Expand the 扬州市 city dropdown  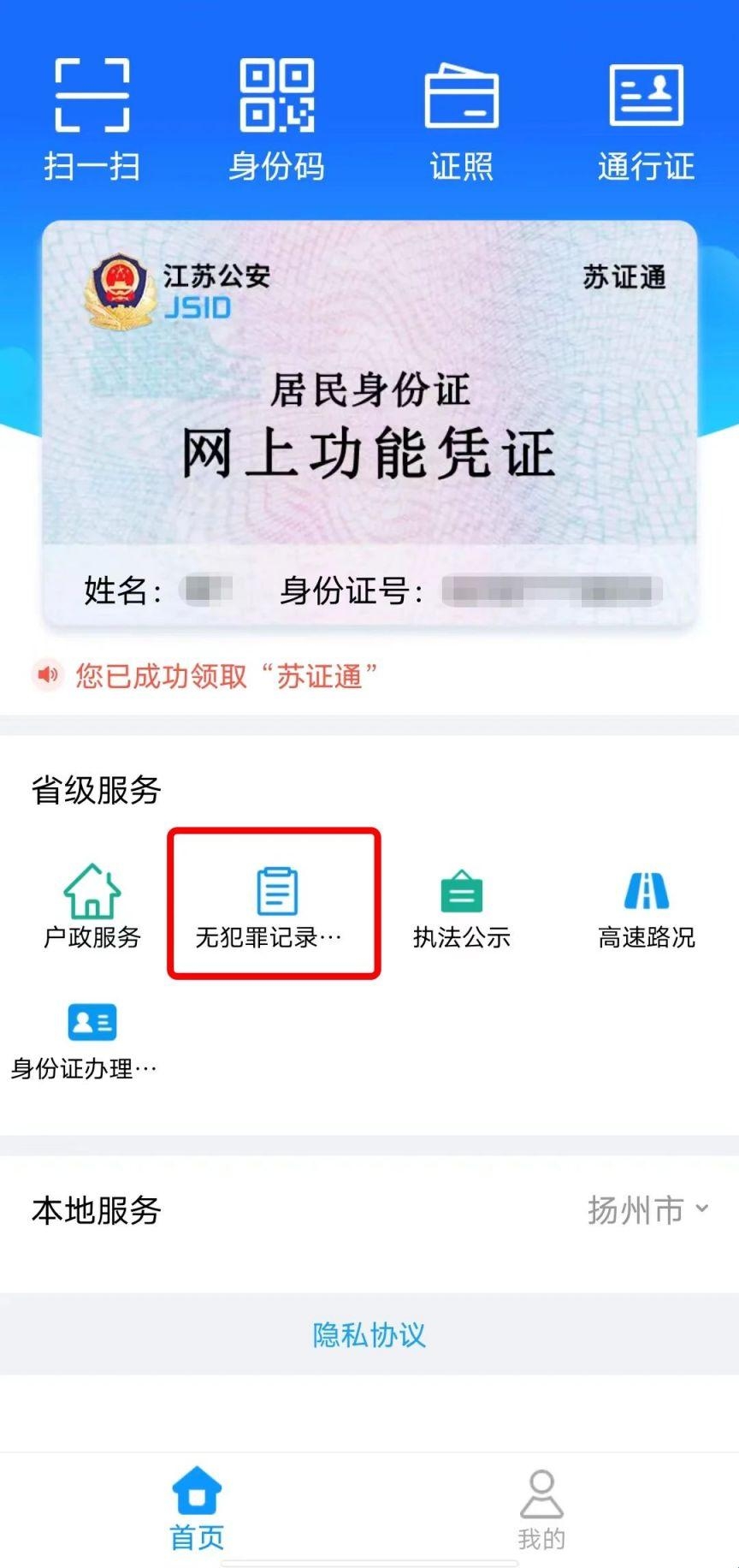pyautogui.click(x=647, y=1209)
